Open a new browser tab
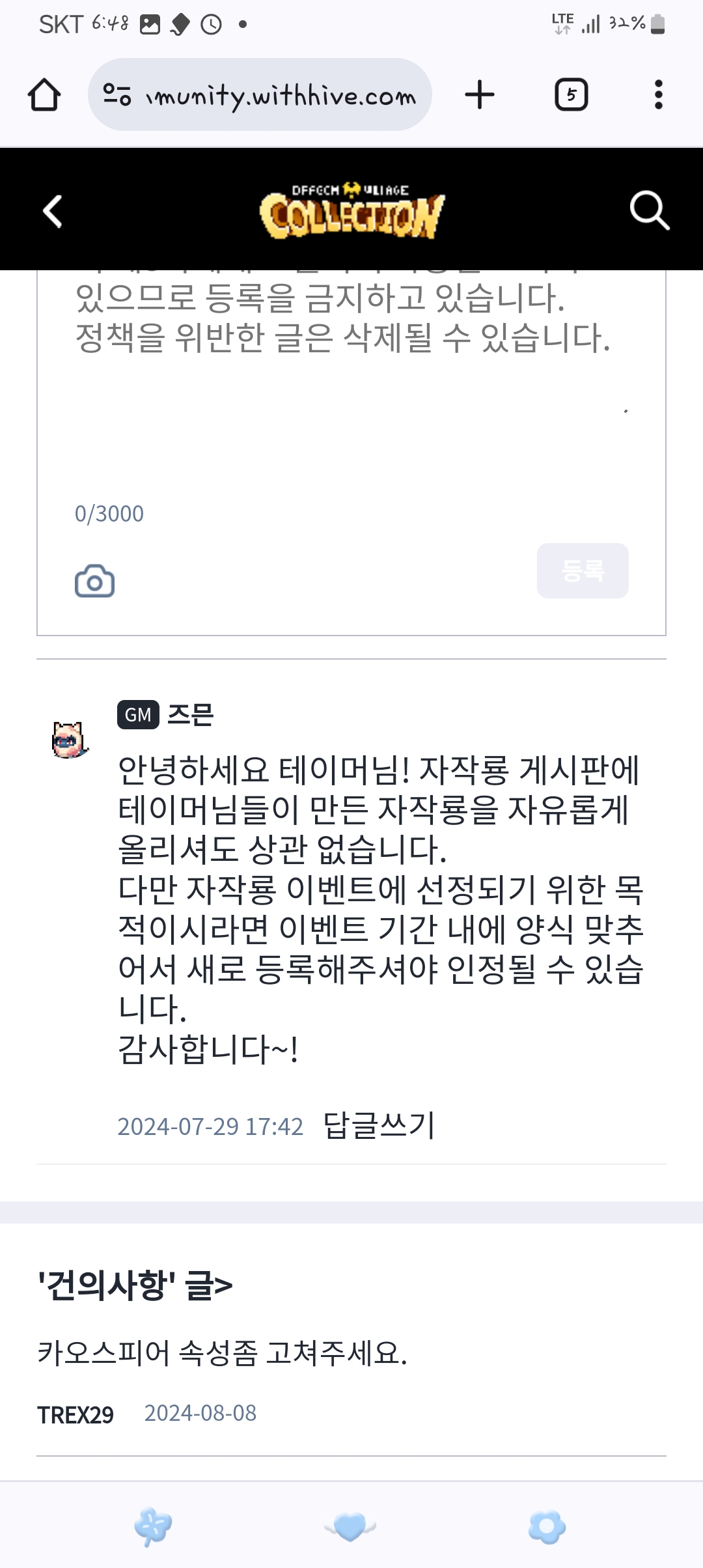The image size is (703, 1568). (x=480, y=95)
